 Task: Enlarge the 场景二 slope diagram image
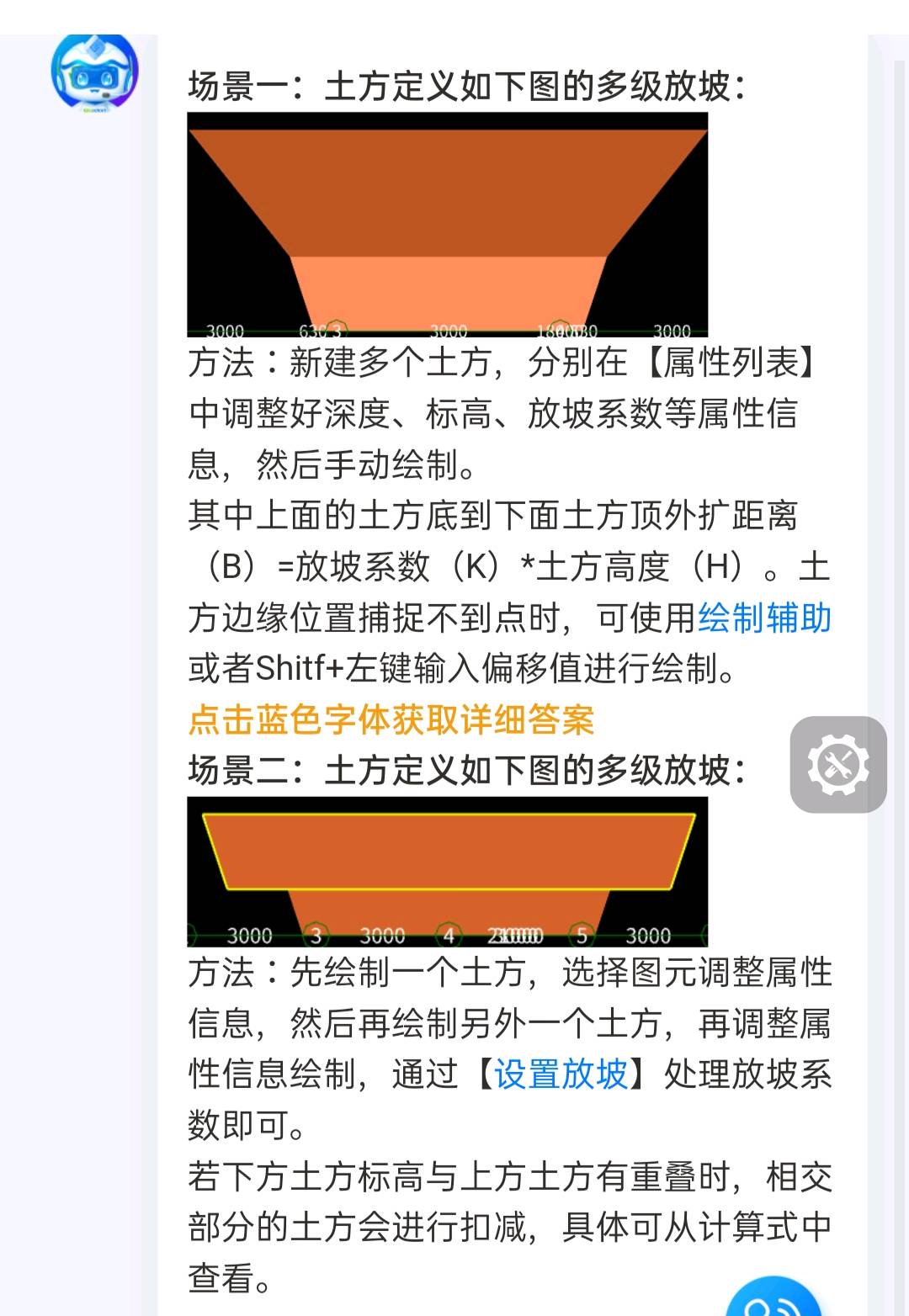coord(447,871)
